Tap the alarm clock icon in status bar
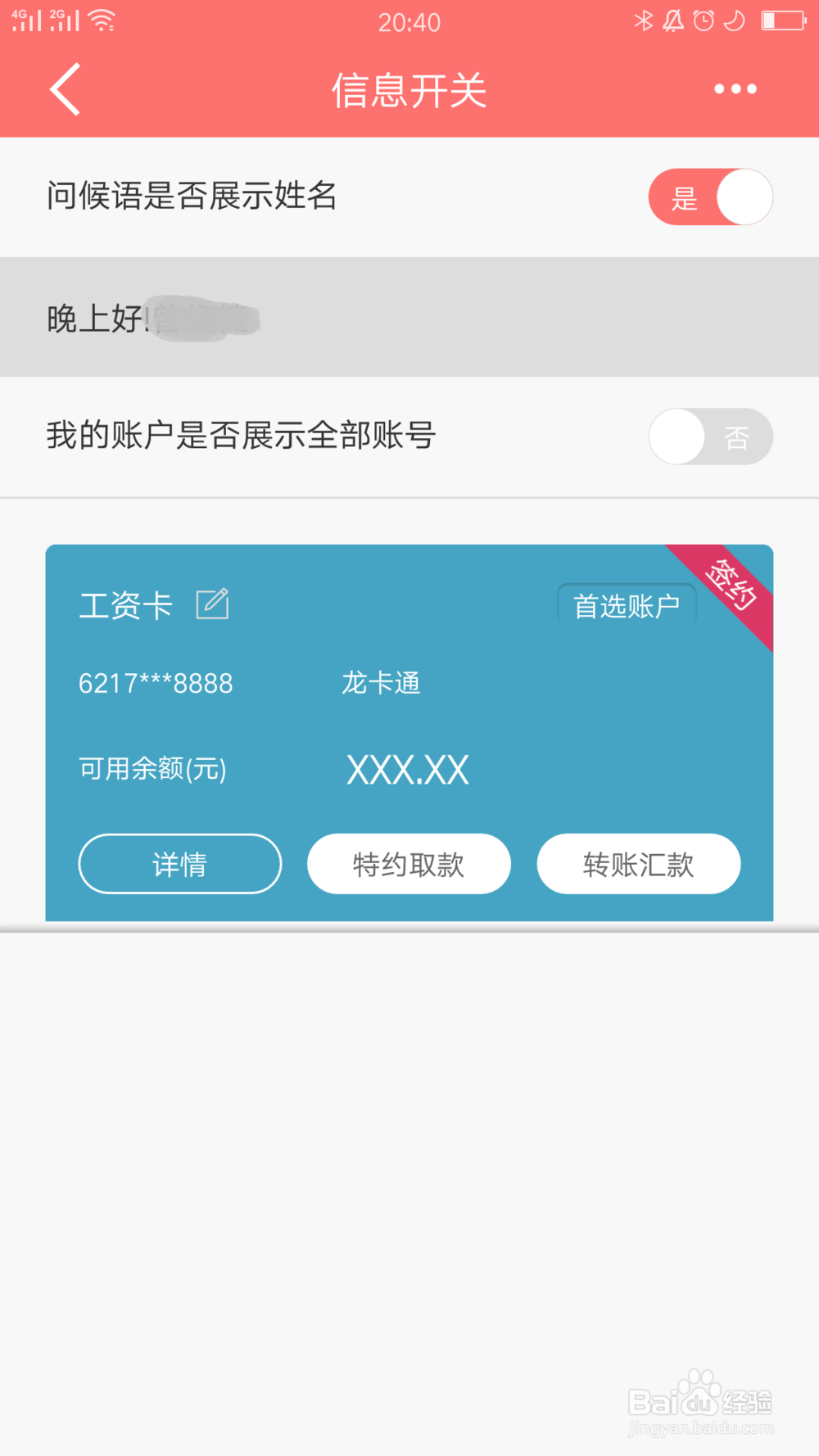 pyautogui.click(x=703, y=20)
